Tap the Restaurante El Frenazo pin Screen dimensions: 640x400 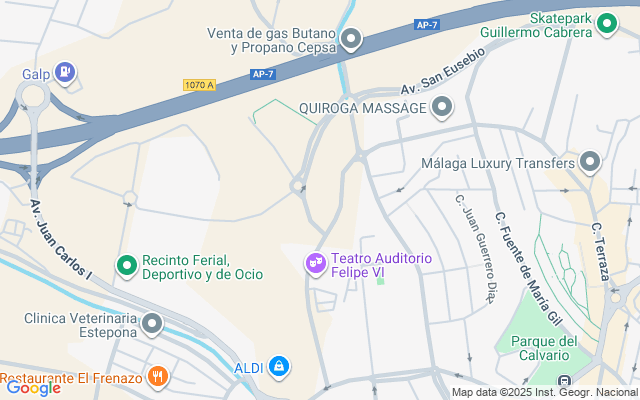[x=157, y=378]
